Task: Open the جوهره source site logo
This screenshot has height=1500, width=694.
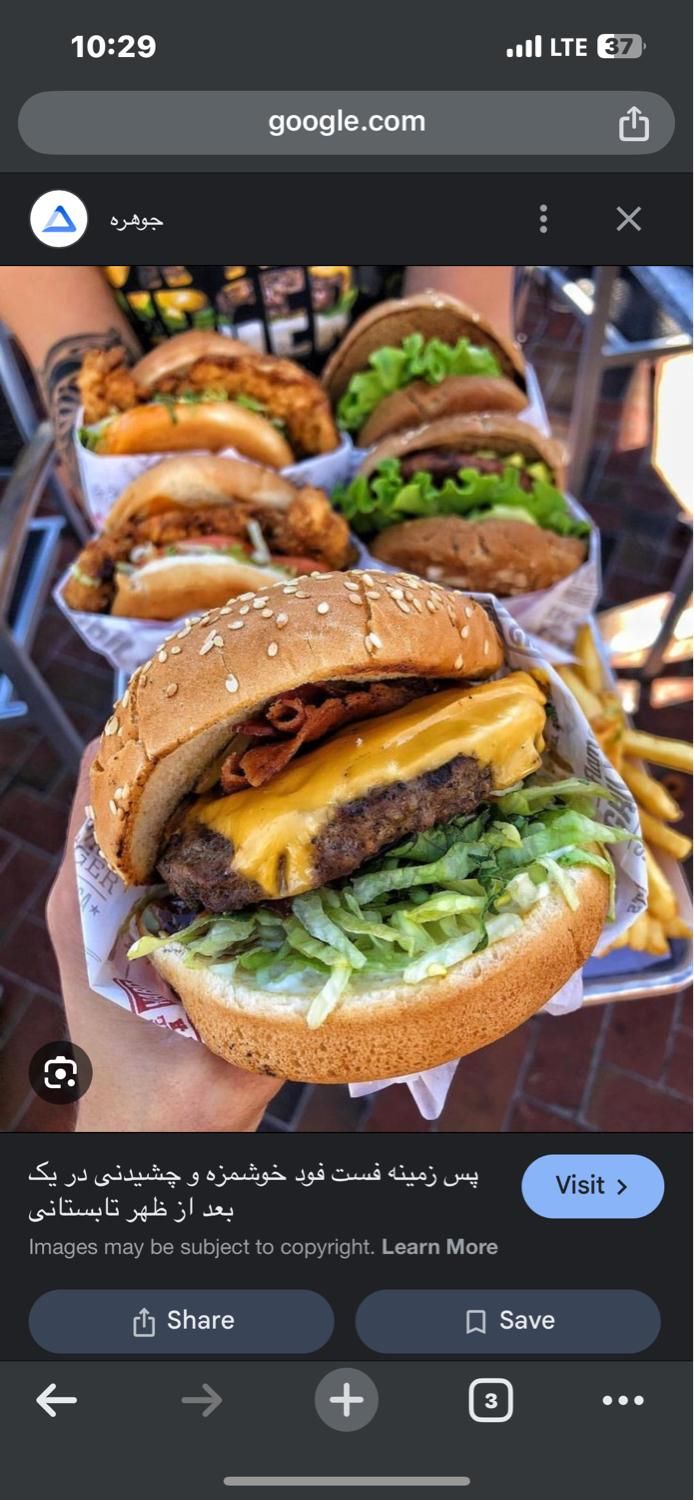Action: click(x=59, y=219)
